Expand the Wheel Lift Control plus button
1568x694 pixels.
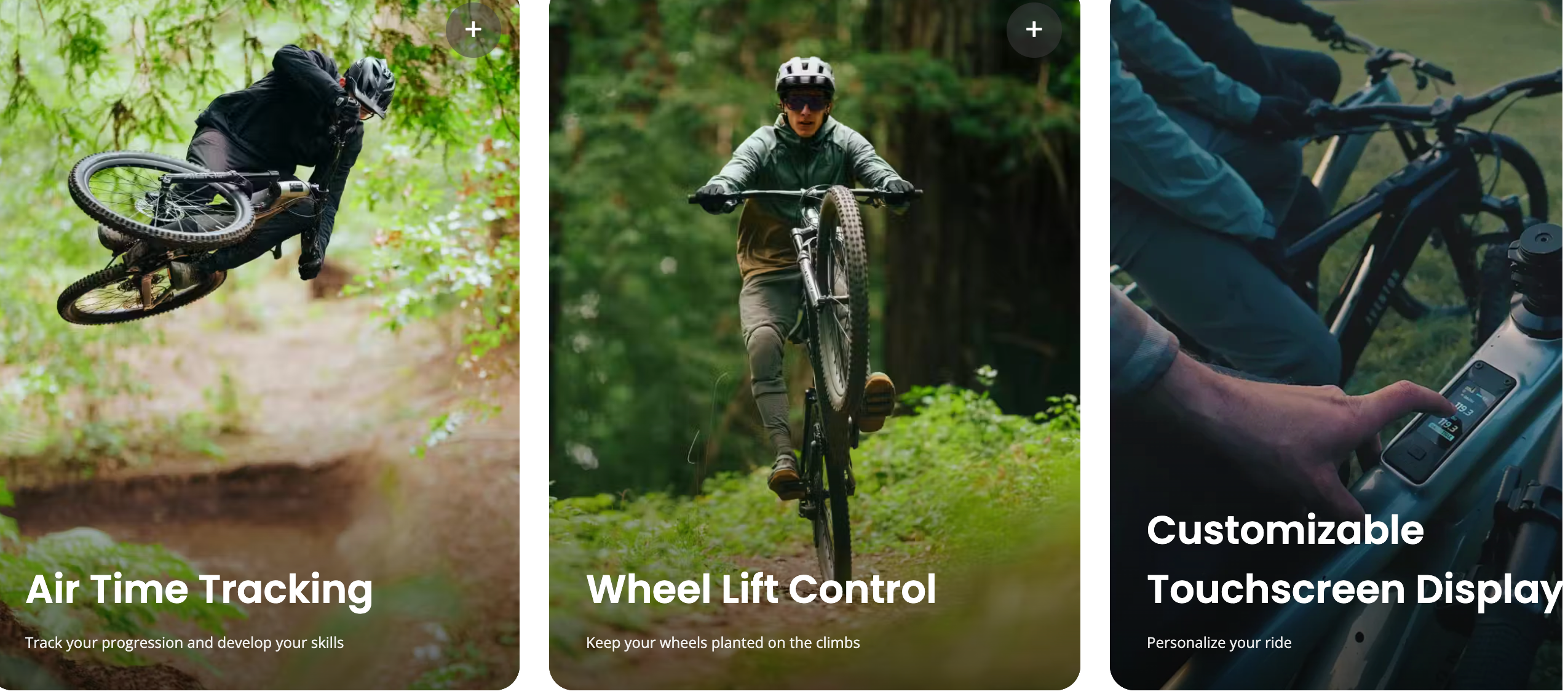pyautogui.click(x=1034, y=30)
